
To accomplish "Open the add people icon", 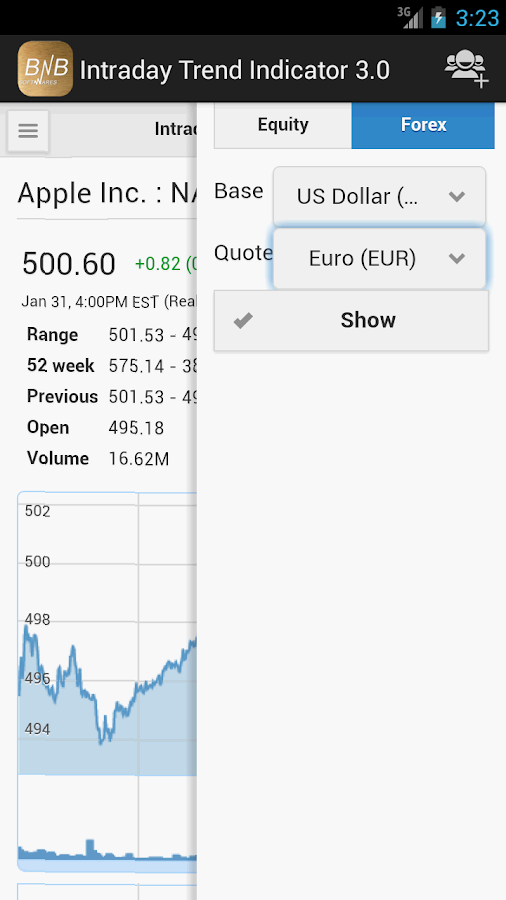I will point(466,69).
